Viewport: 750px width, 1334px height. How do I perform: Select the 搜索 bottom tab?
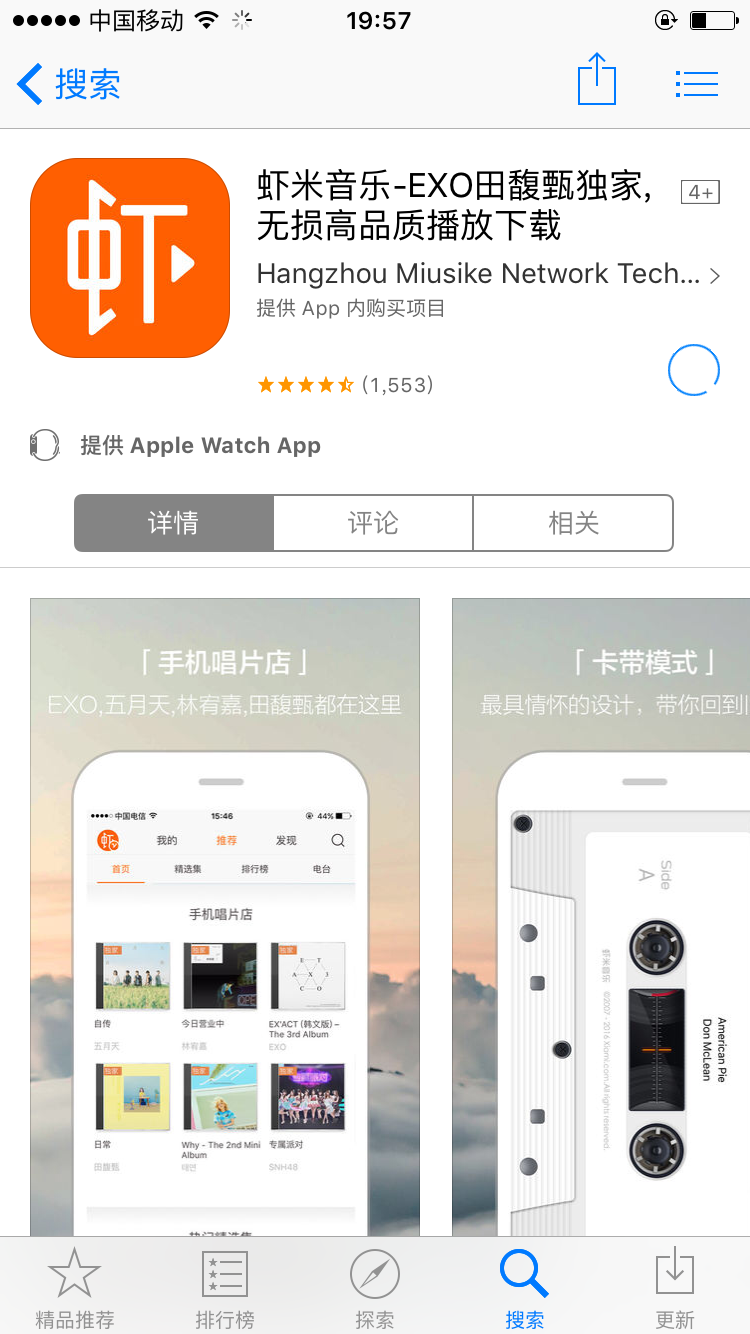click(524, 1289)
